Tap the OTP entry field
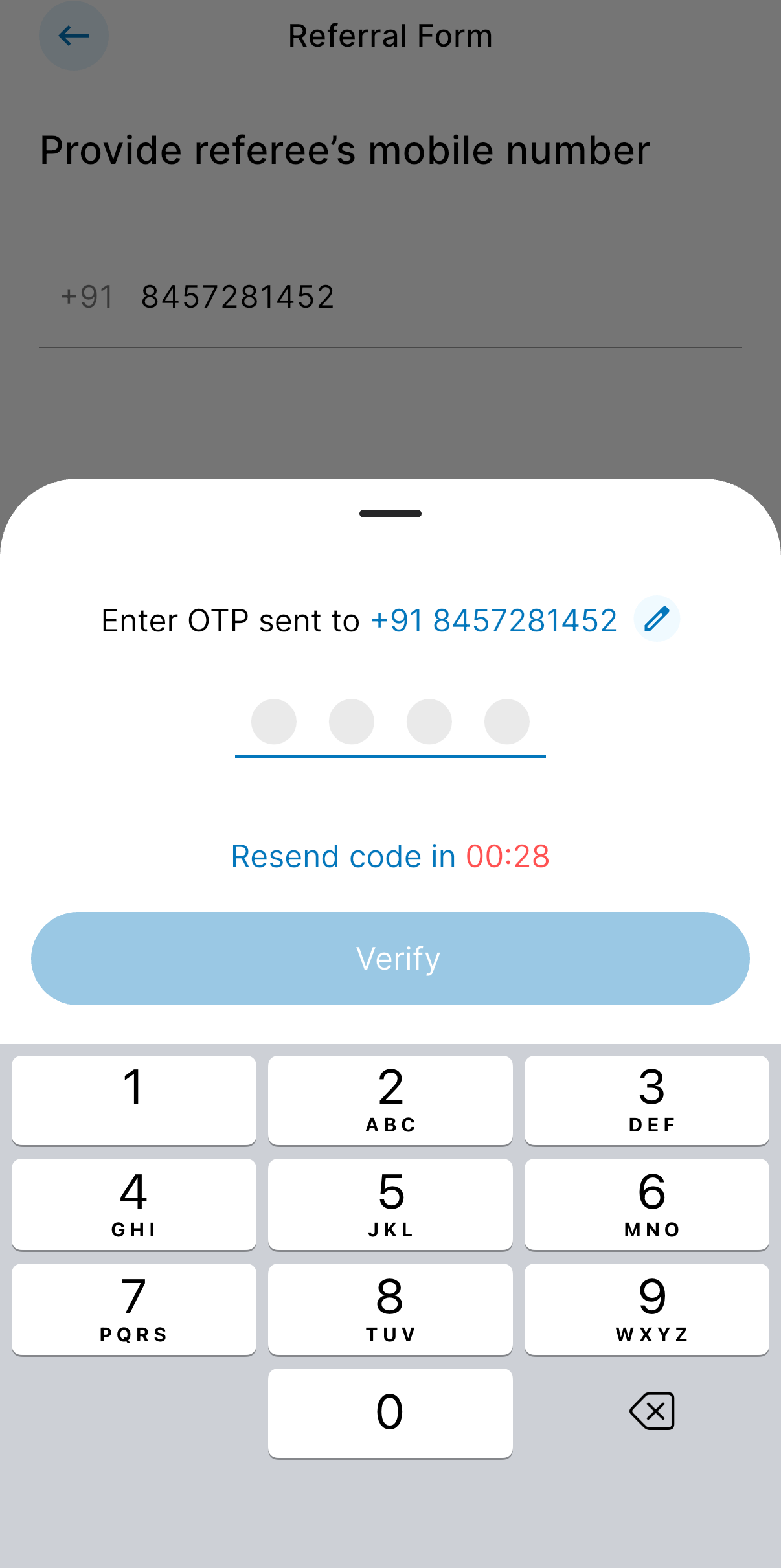 point(390,723)
